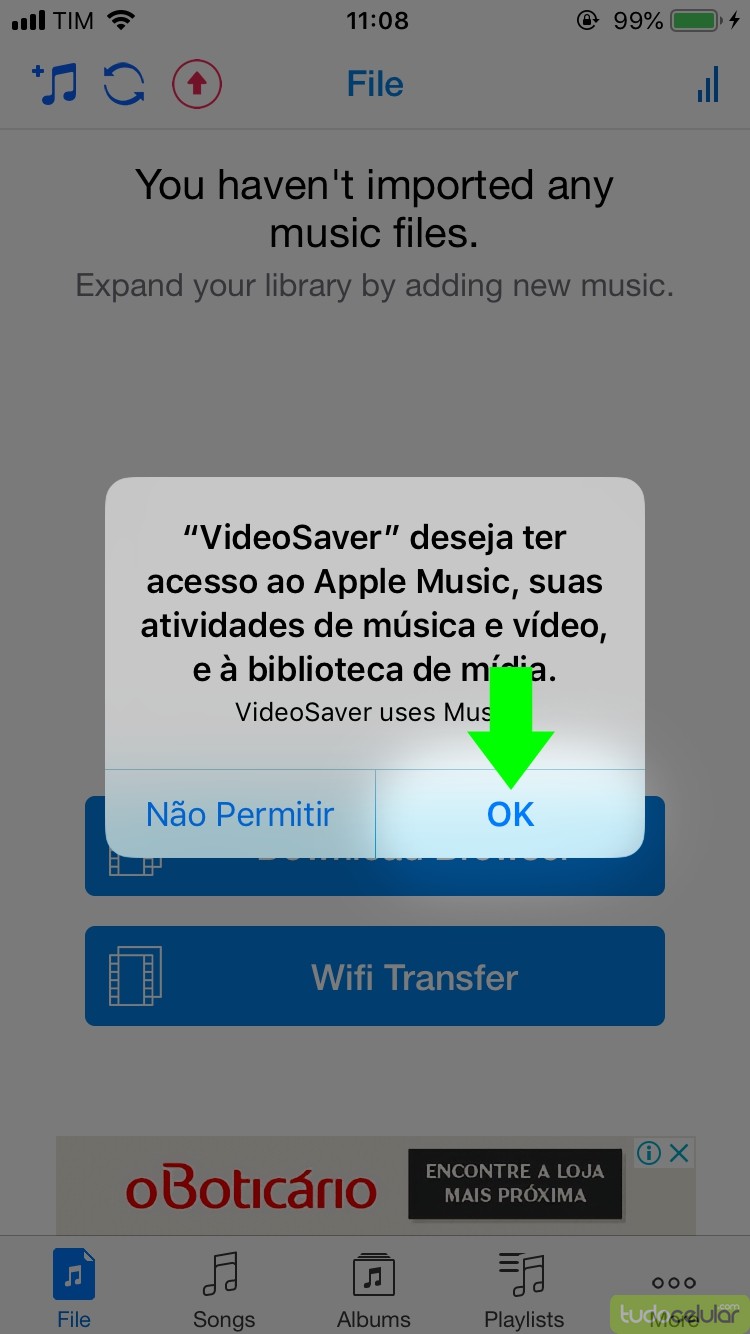Close the oBoticário ad banner
This screenshot has width=750, height=1334.
click(x=679, y=1153)
